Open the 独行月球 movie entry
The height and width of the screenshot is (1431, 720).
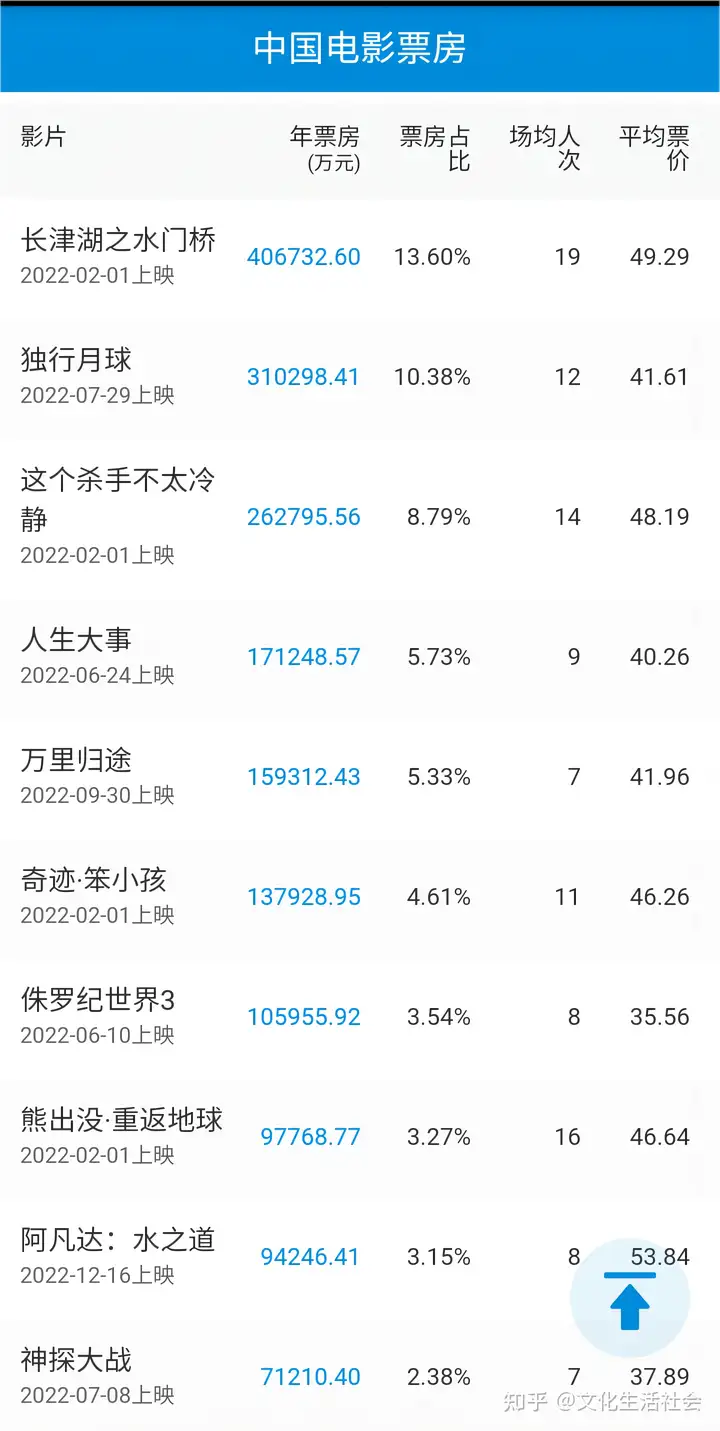pos(360,377)
